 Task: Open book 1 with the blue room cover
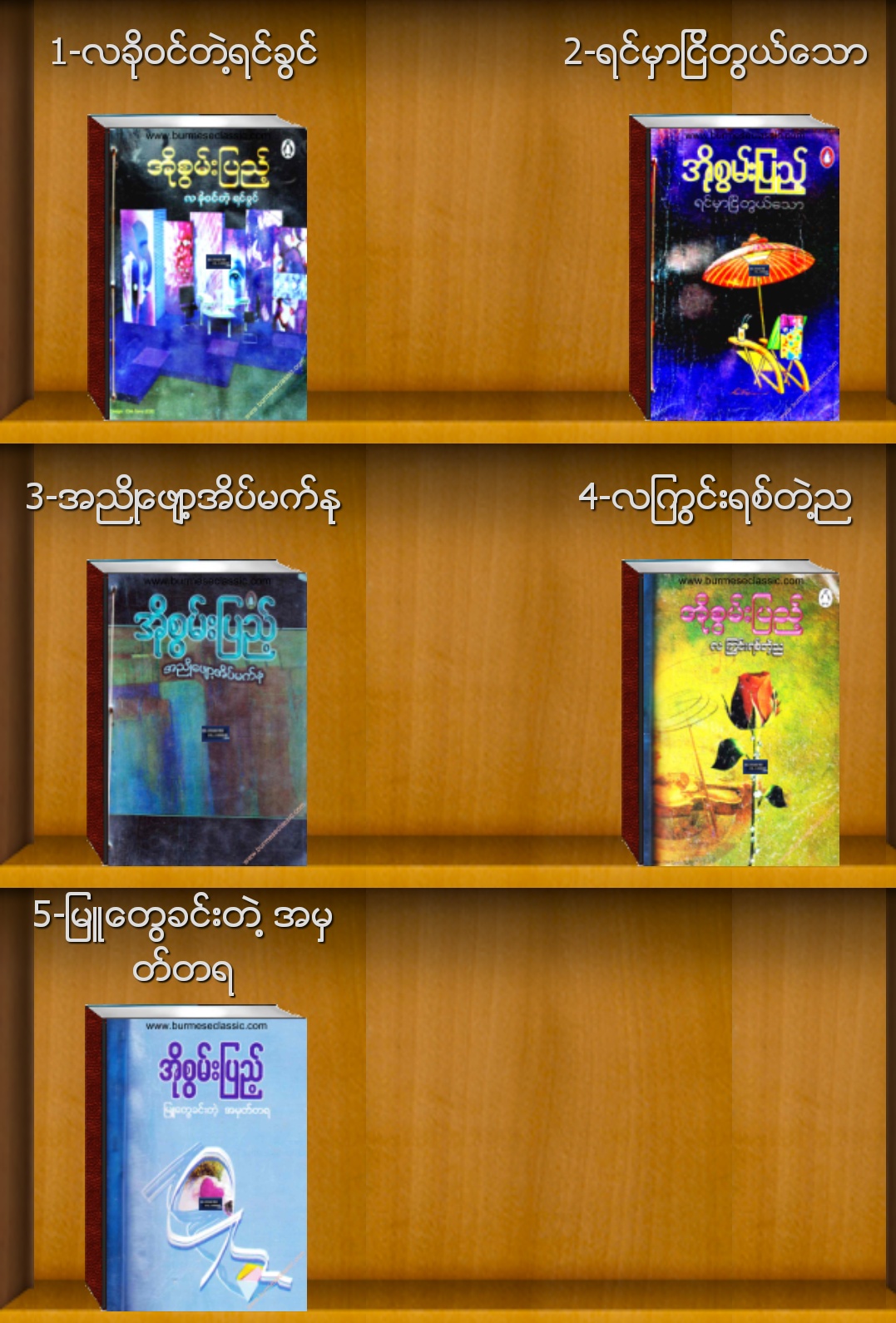[x=197, y=267]
